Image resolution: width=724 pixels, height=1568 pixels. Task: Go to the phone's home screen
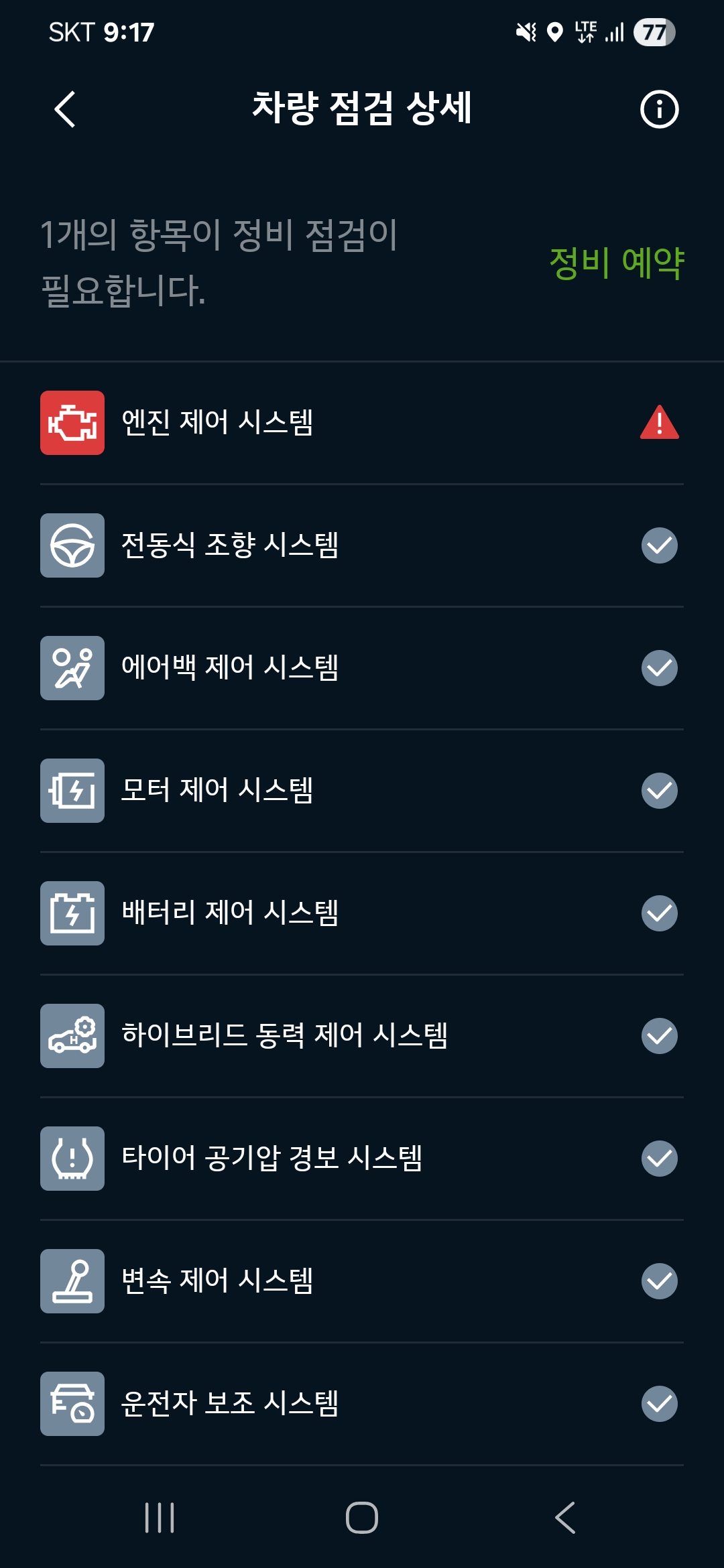[362, 1518]
